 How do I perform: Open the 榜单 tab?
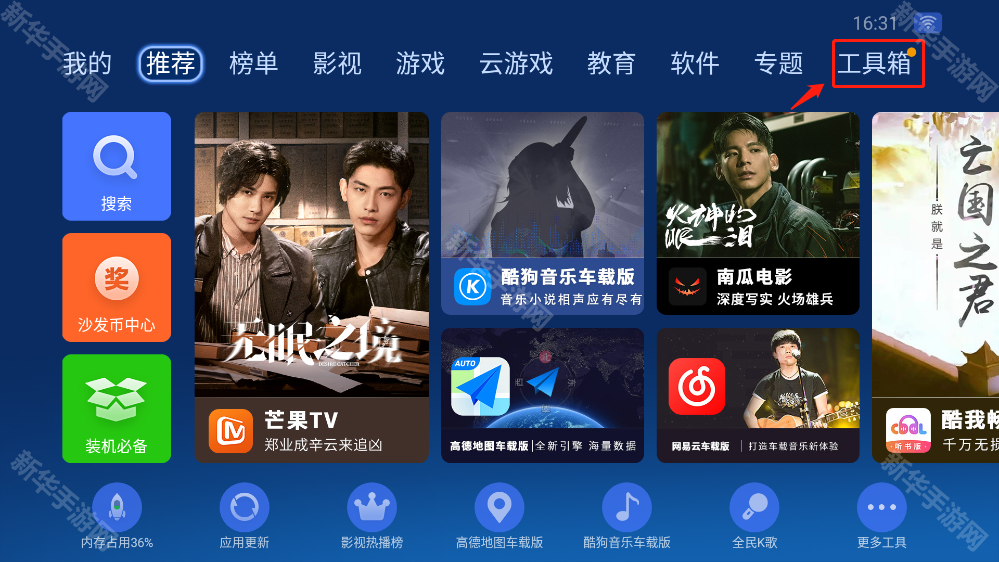pos(253,64)
